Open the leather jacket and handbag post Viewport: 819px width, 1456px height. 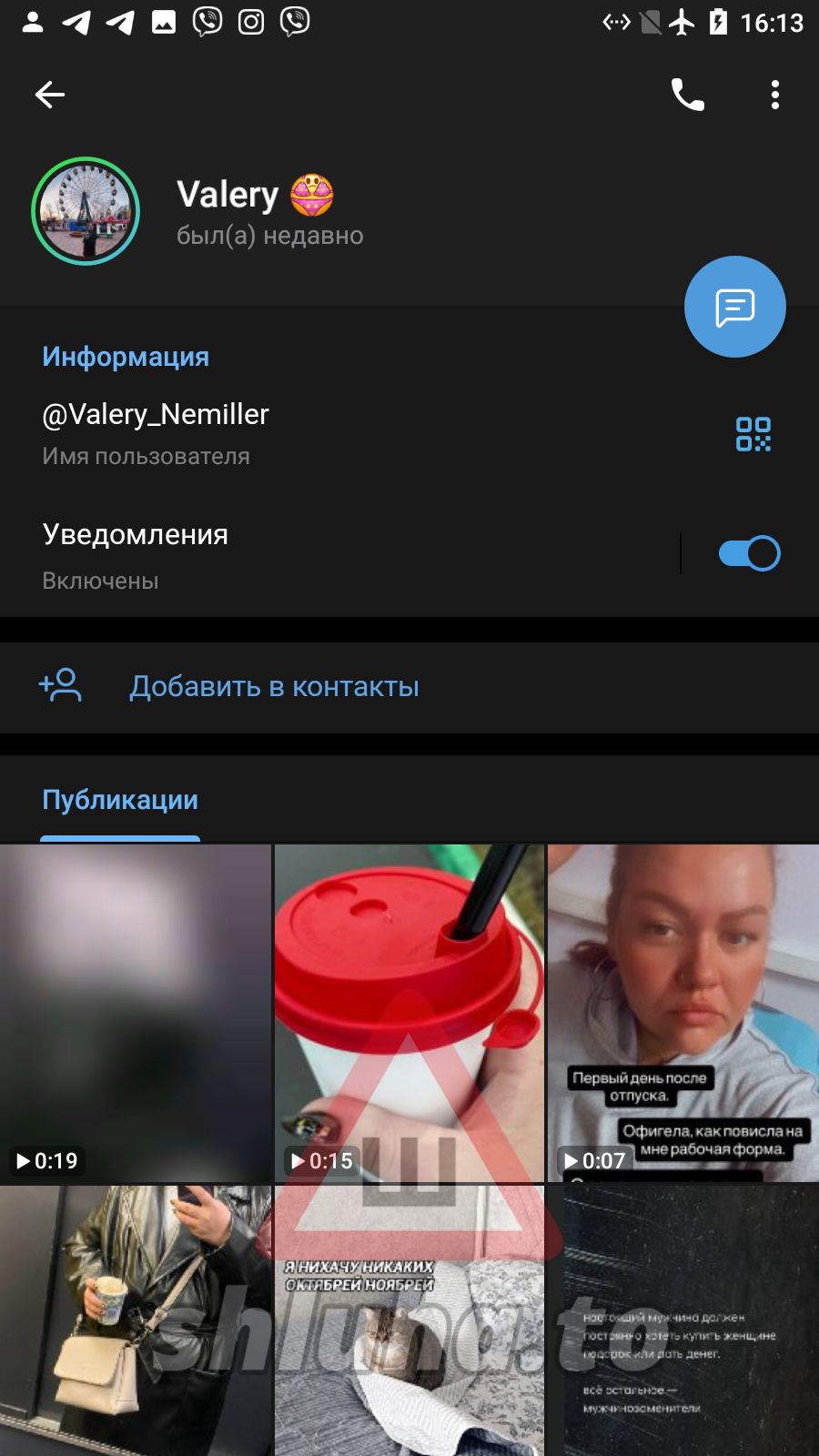click(136, 1319)
